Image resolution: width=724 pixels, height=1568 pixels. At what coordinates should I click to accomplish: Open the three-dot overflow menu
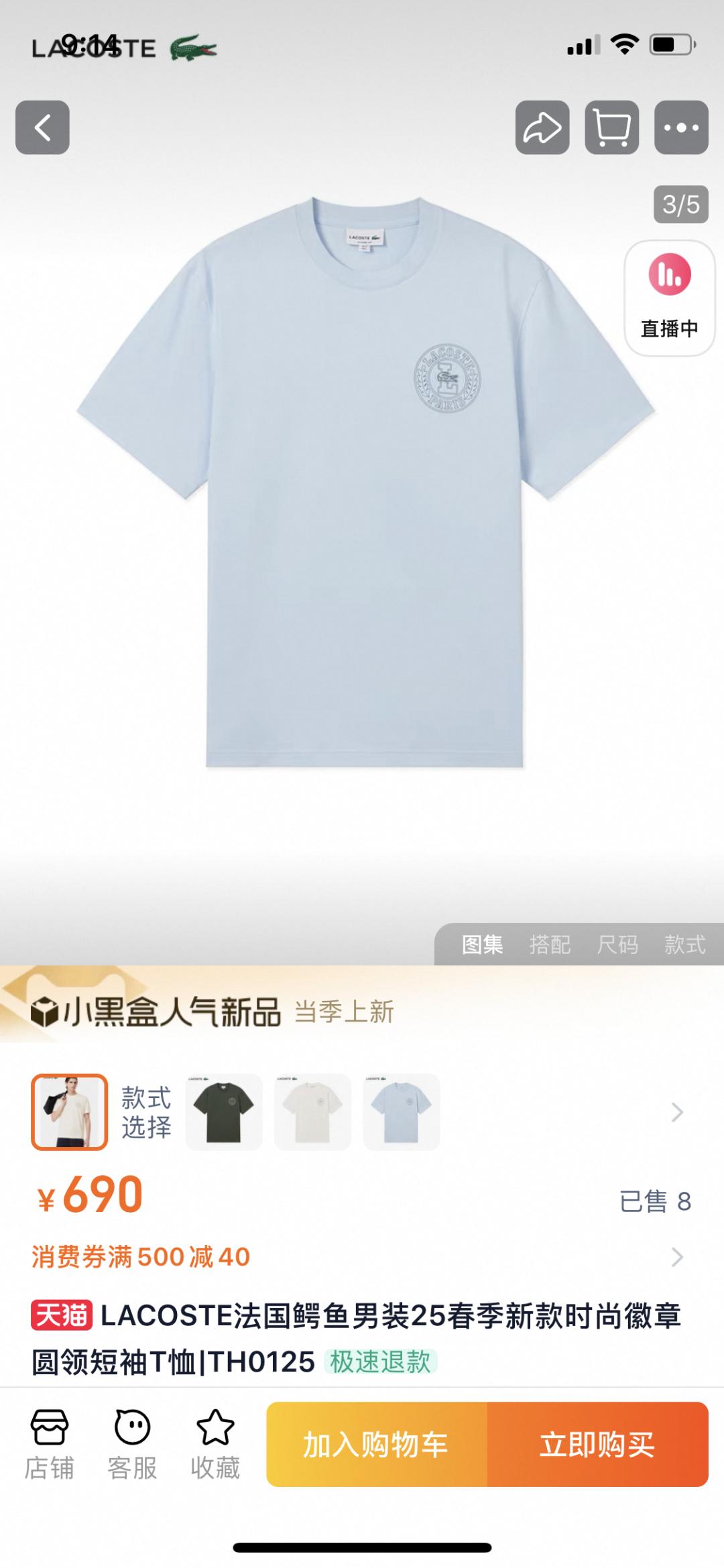coord(681,127)
